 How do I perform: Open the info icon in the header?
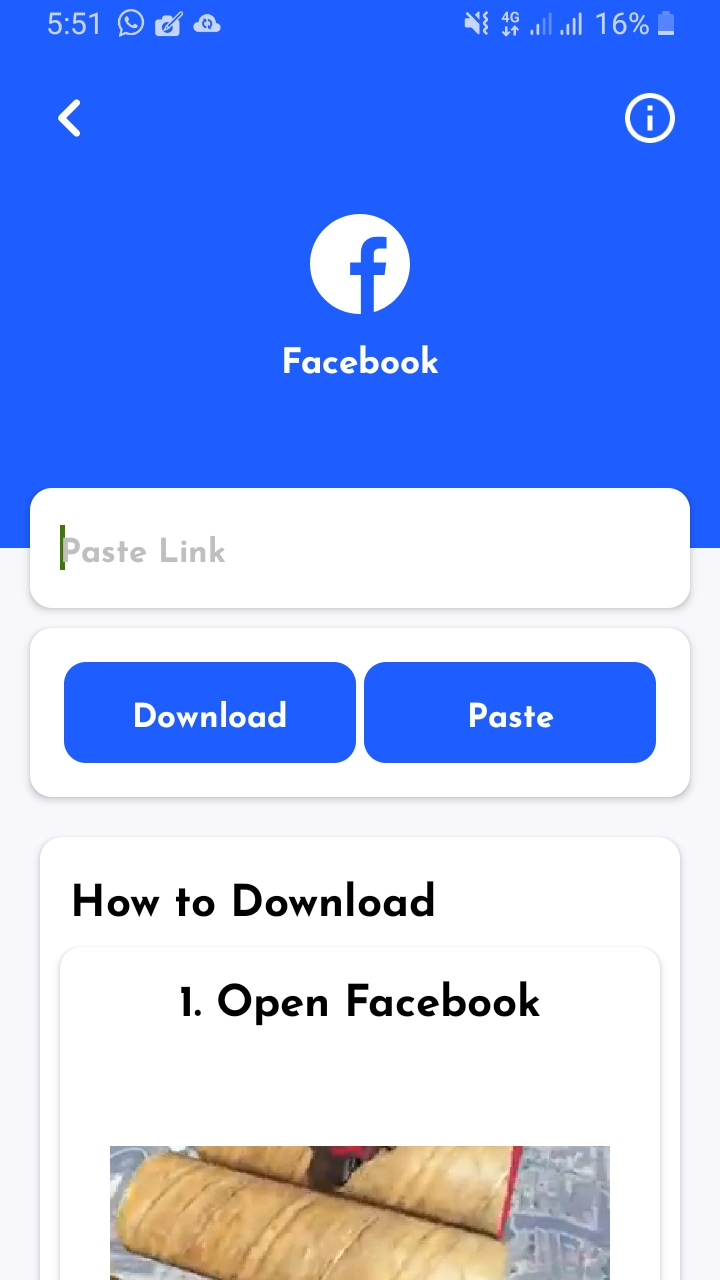pos(650,119)
